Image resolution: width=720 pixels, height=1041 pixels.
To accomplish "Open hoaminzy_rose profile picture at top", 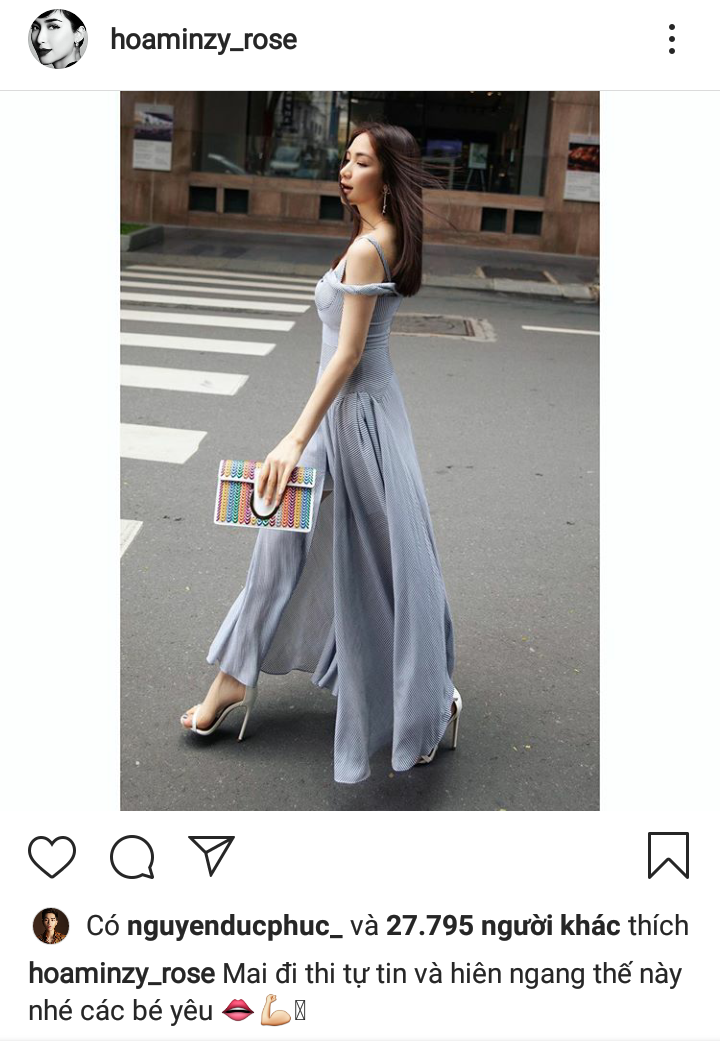I will (57, 40).
